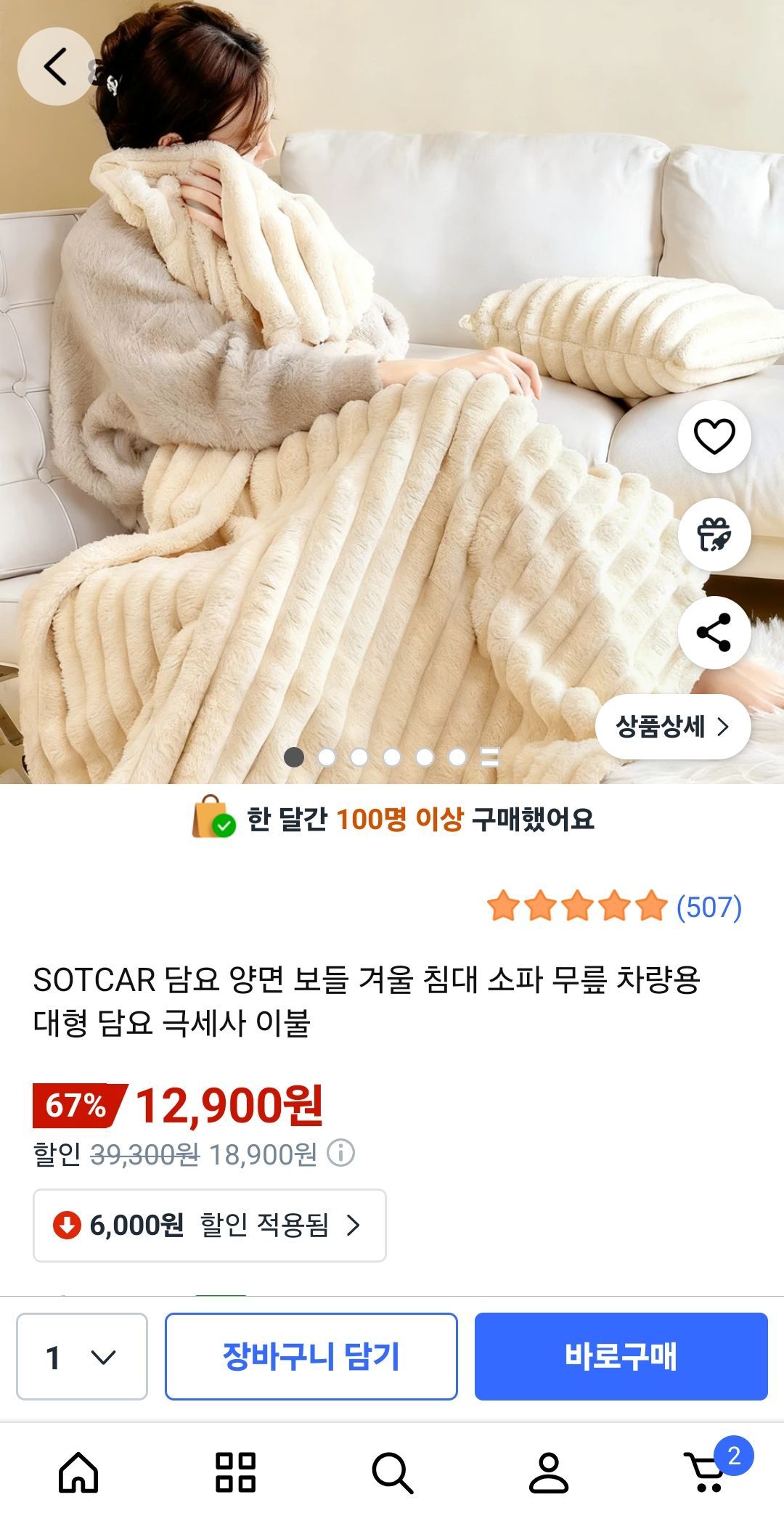Open search from bottom navigation

(392, 1473)
